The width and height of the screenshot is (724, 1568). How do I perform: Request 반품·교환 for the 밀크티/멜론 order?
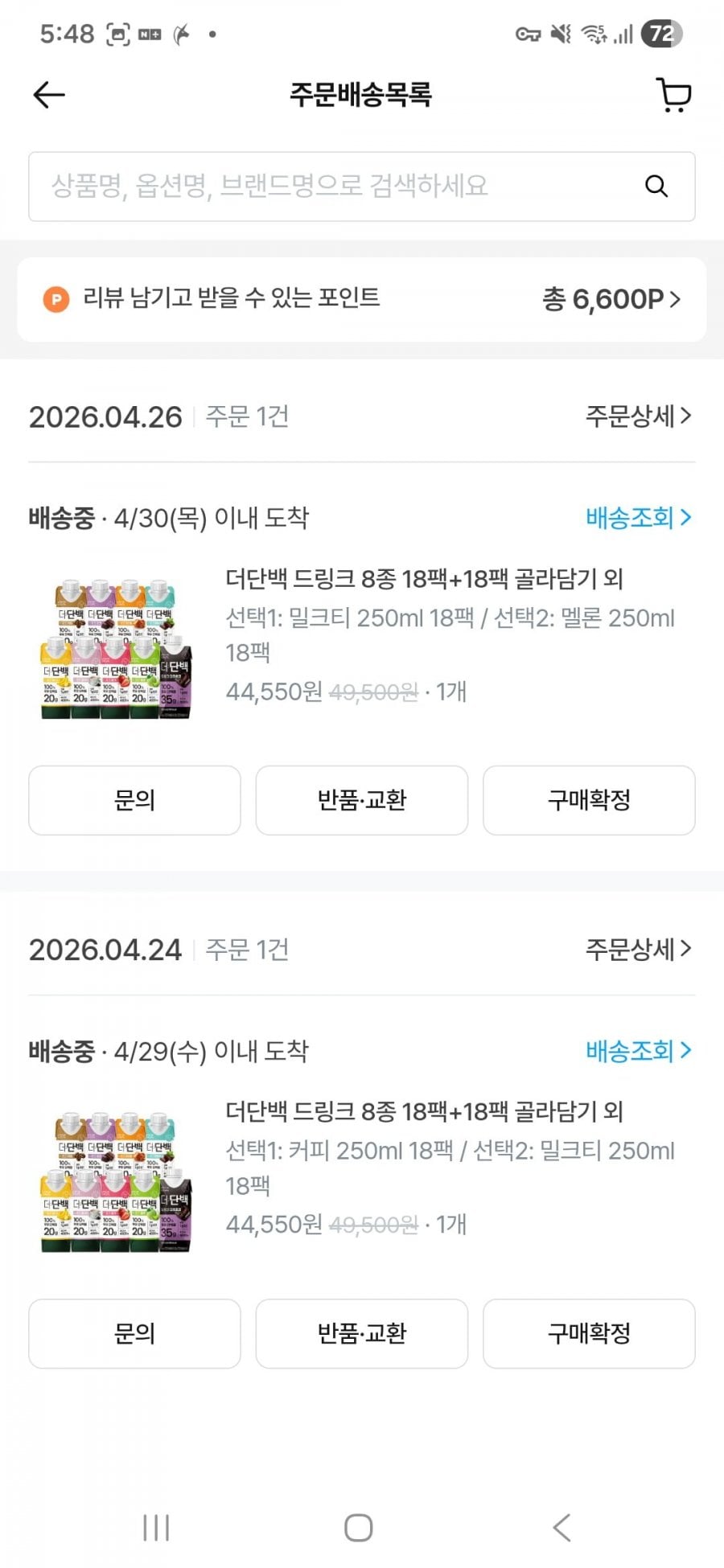(x=362, y=800)
